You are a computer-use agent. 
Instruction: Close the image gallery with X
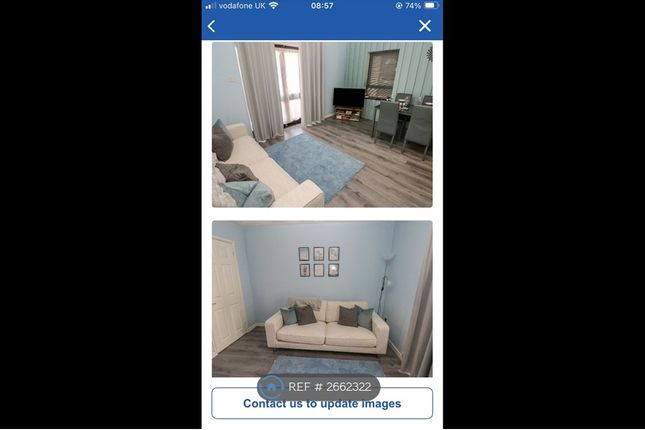coord(425,26)
